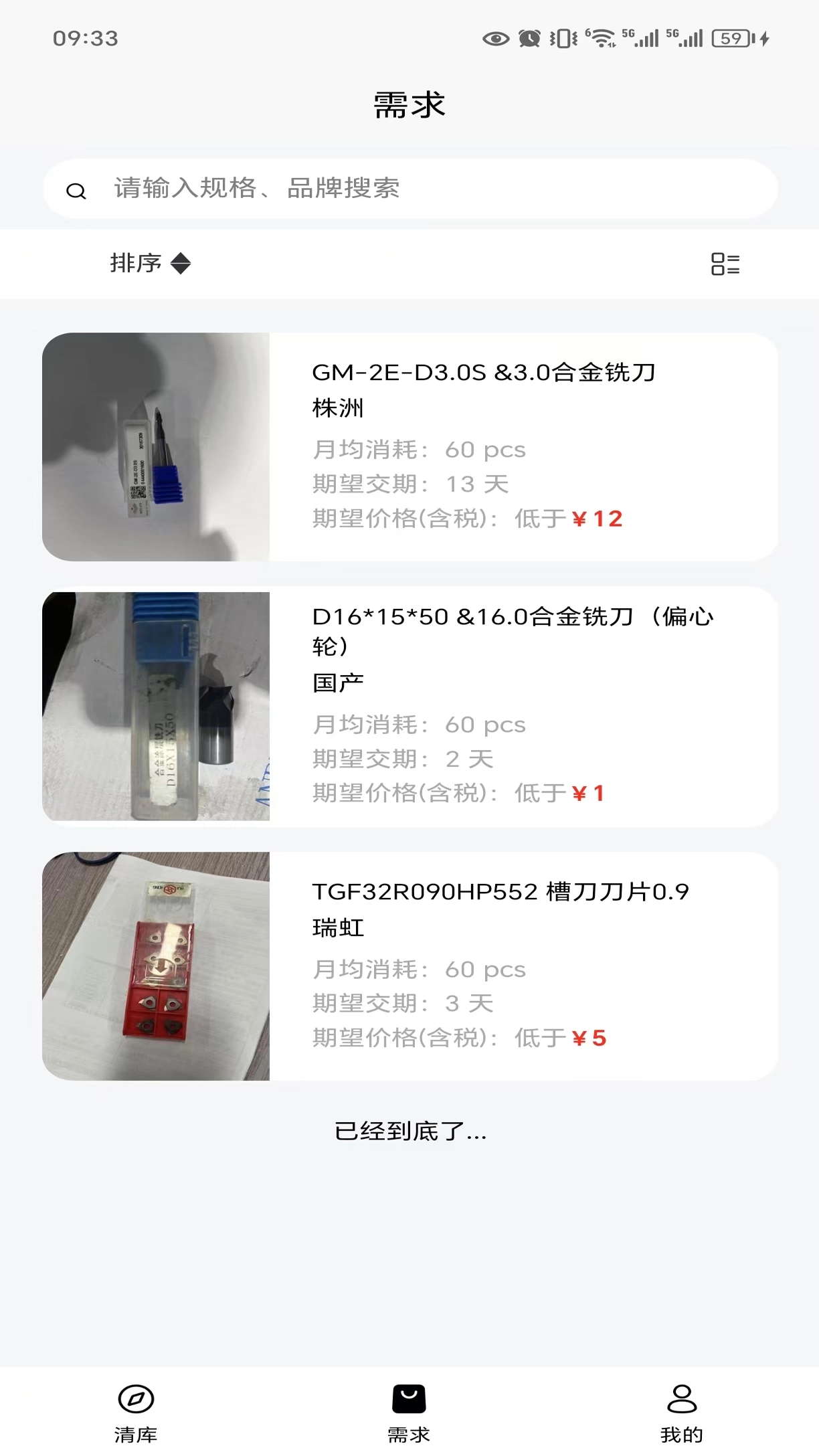Open the GM-2E-D3.0S 合金铣刀 listing
The height and width of the screenshot is (1456, 819).
click(x=409, y=445)
